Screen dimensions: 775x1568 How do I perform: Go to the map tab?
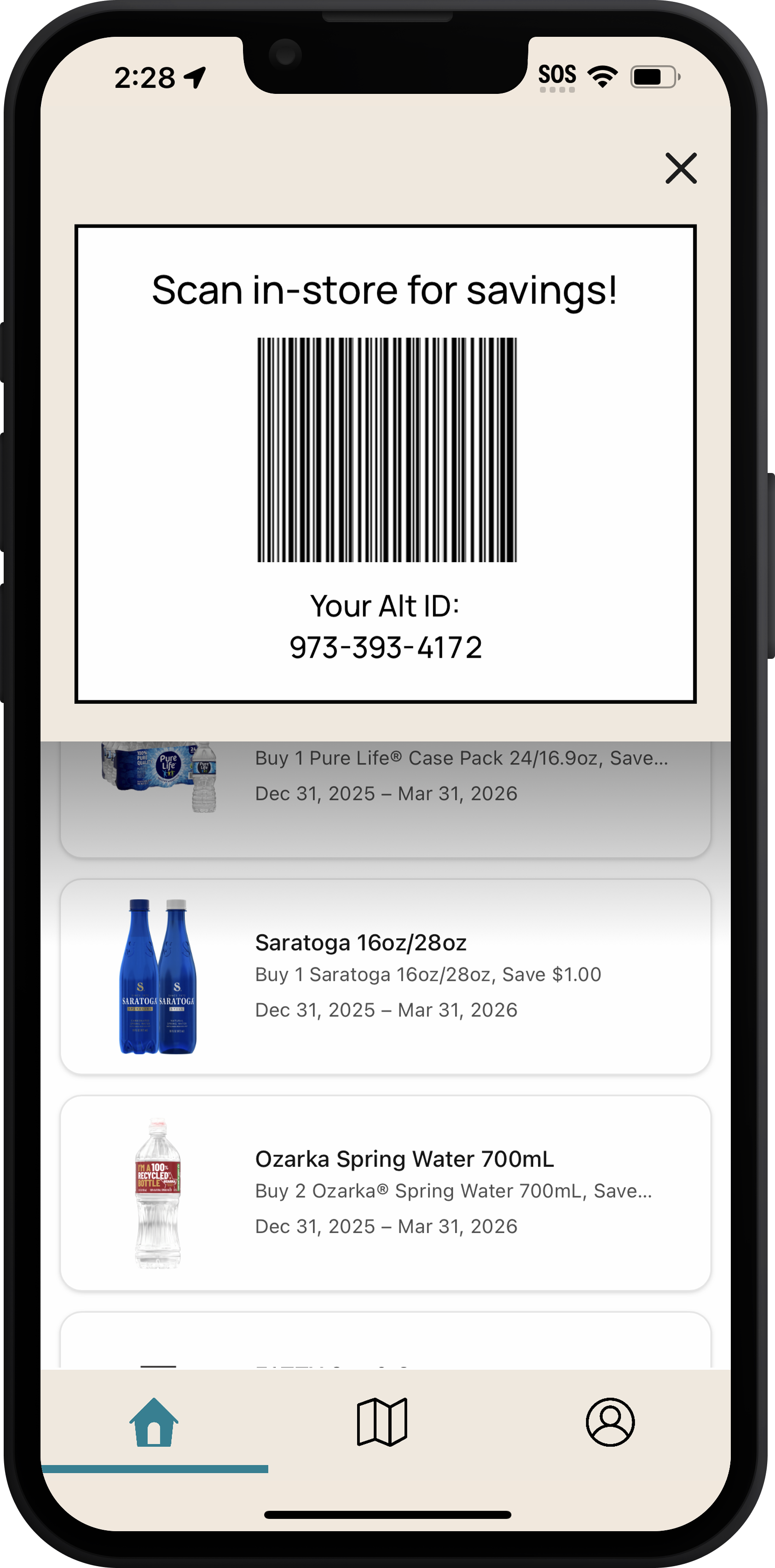(382, 1422)
